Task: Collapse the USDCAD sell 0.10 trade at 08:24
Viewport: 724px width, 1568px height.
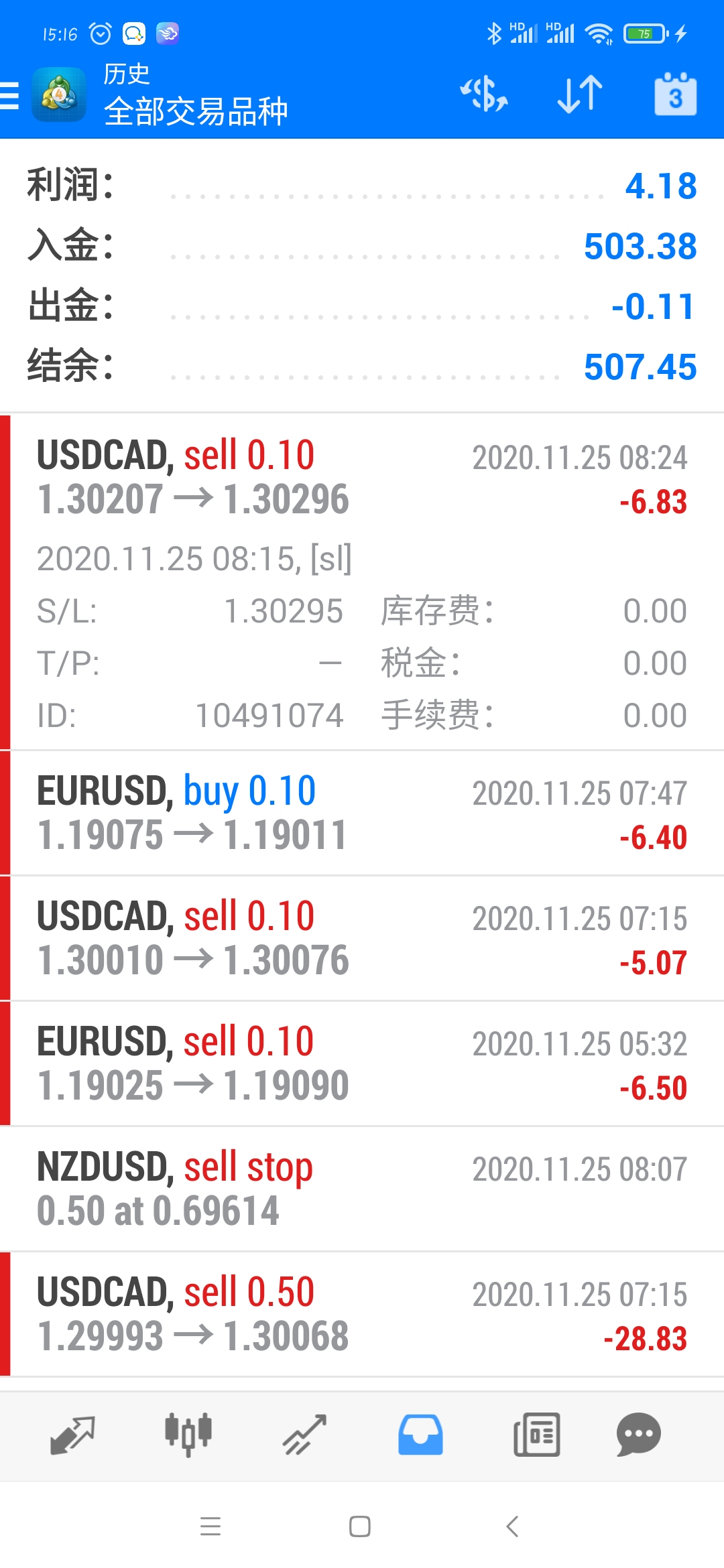Action: tap(362, 582)
